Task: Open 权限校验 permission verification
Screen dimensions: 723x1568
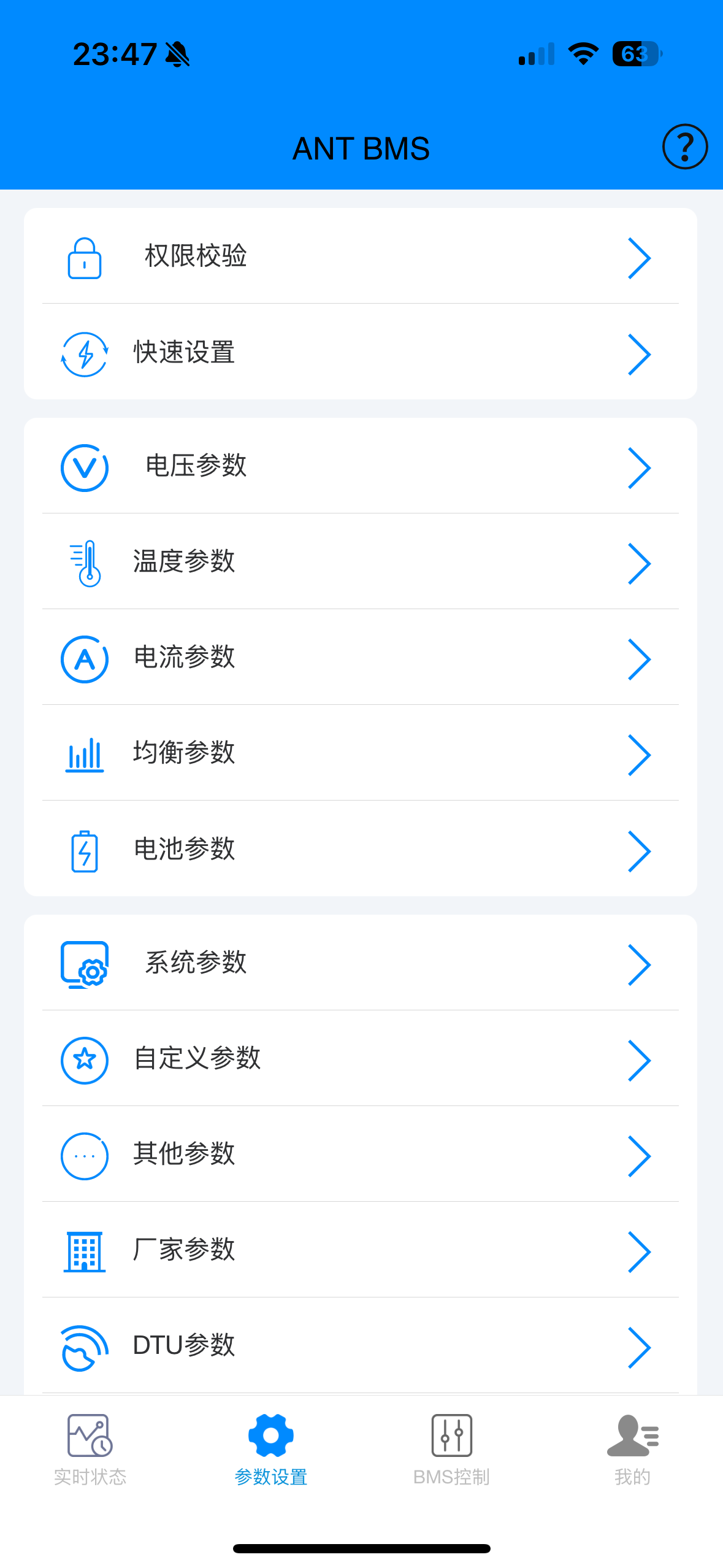Action: [x=360, y=256]
